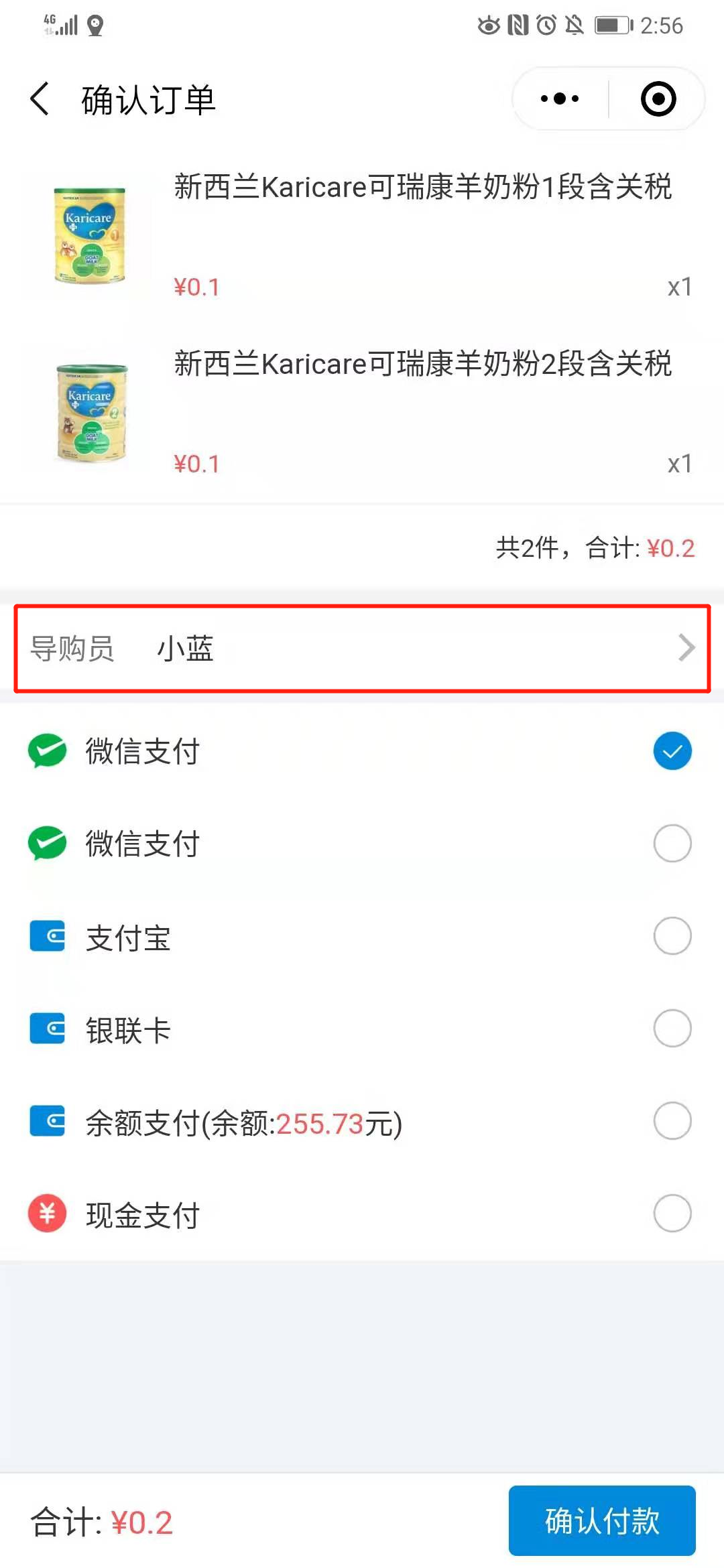Go back from the 确认订单 page
The height and width of the screenshot is (1568, 724).
[x=40, y=99]
